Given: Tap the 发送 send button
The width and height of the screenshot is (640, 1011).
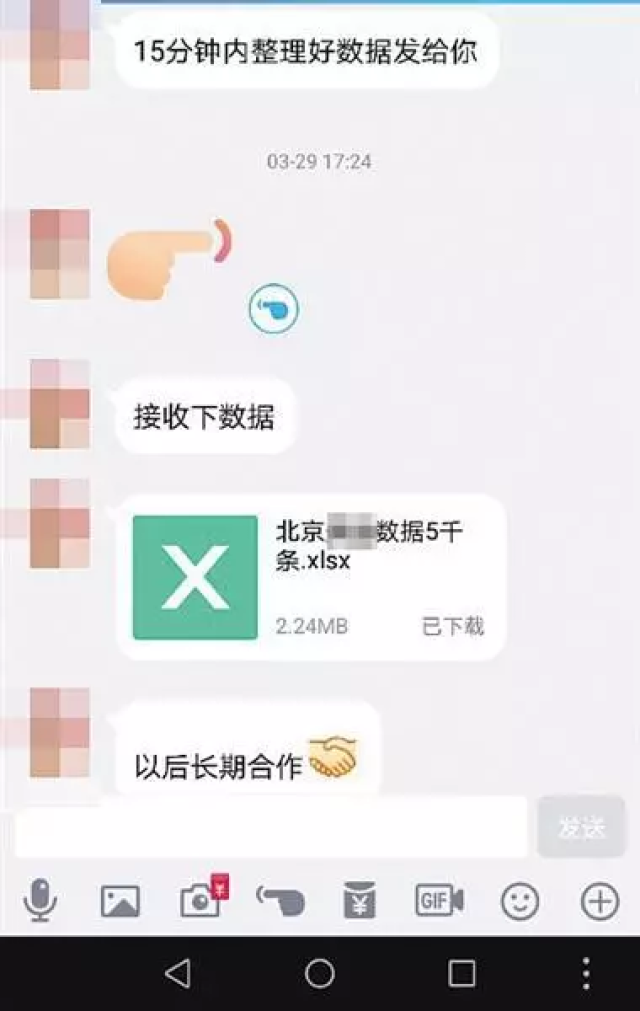Looking at the screenshot, I should click(x=581, y=827).
